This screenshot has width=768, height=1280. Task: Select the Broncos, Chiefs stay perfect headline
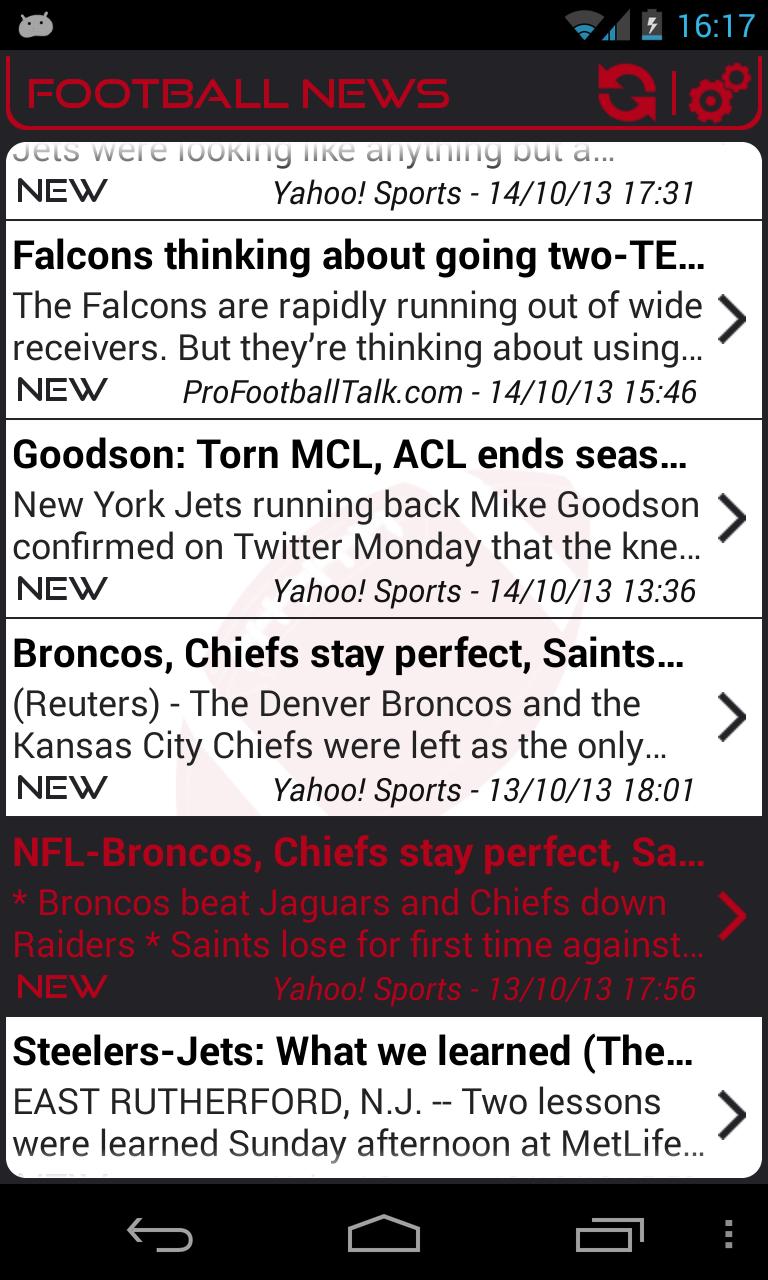tap(348, 655)
